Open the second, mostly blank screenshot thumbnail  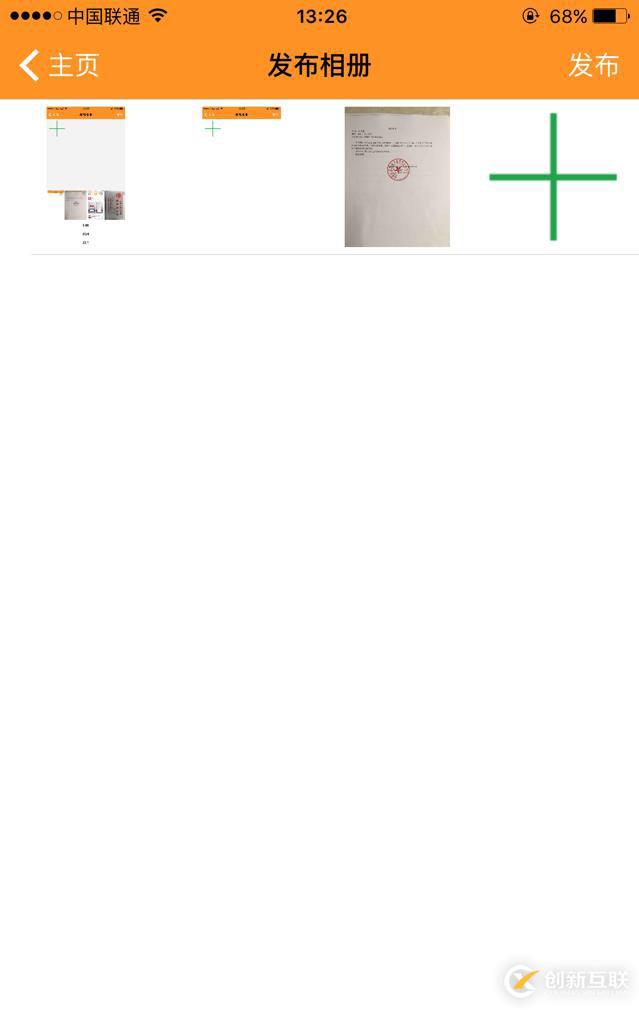[x=241, y=176]
